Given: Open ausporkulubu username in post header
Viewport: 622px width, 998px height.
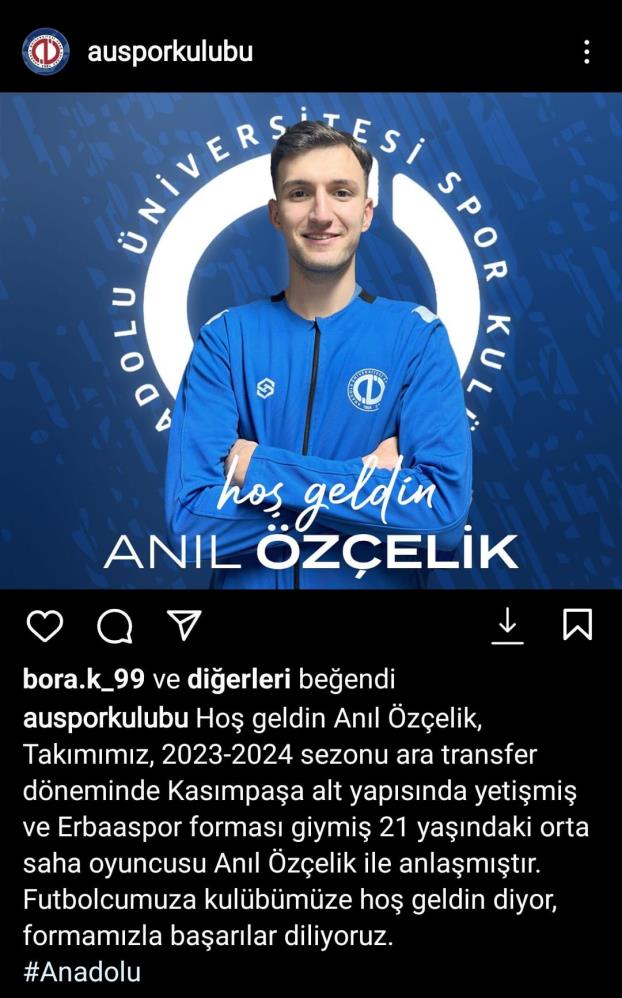Looking at the screenshot, I should [x=170, y=52].
